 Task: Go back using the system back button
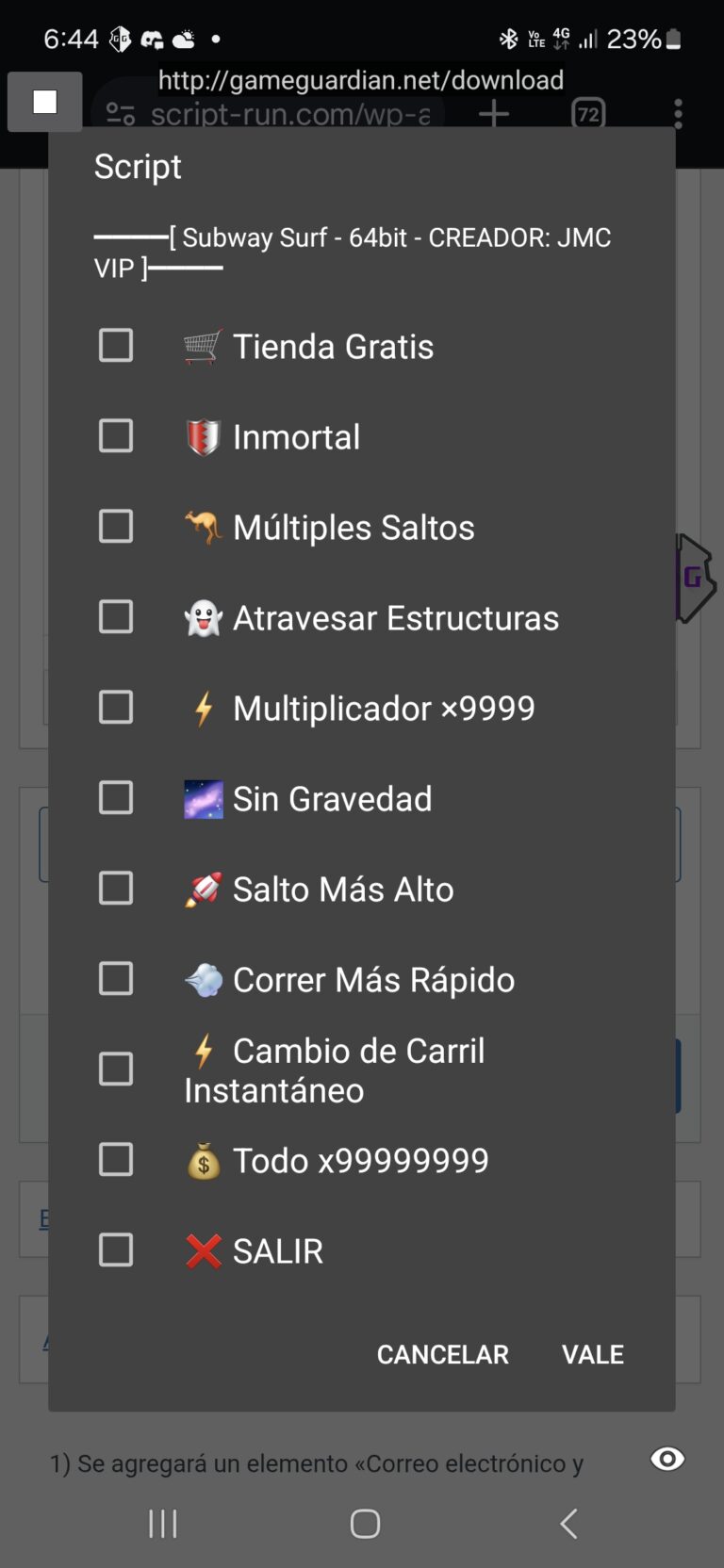click(x=568, y=1524)
